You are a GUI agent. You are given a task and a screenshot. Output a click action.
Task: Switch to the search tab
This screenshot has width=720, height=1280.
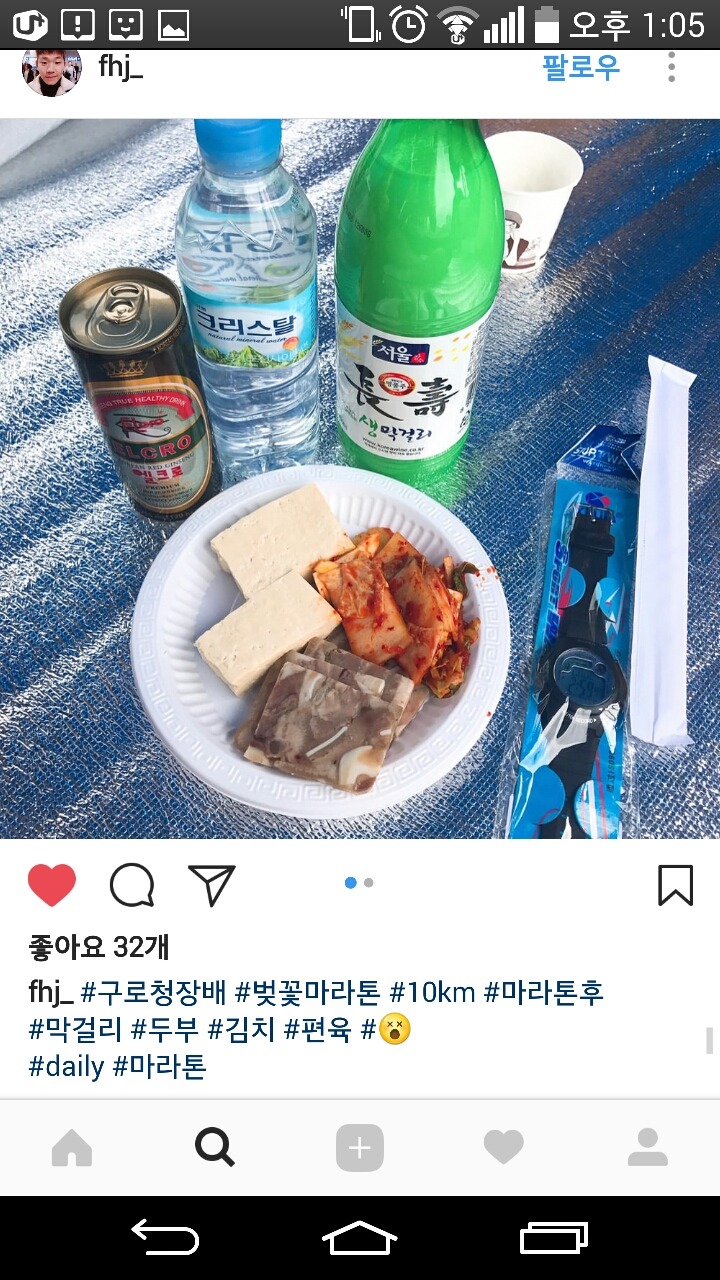coord(215,1148)
